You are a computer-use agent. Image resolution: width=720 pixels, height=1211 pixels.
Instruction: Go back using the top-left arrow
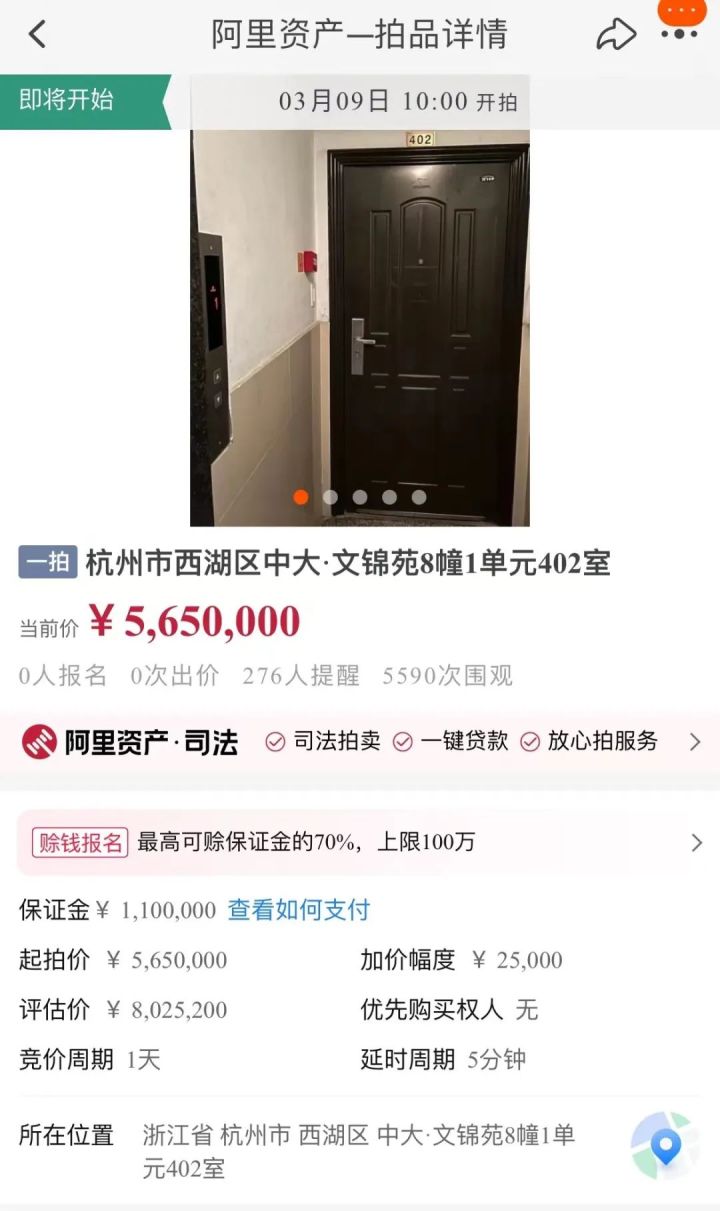coord(37,35)
